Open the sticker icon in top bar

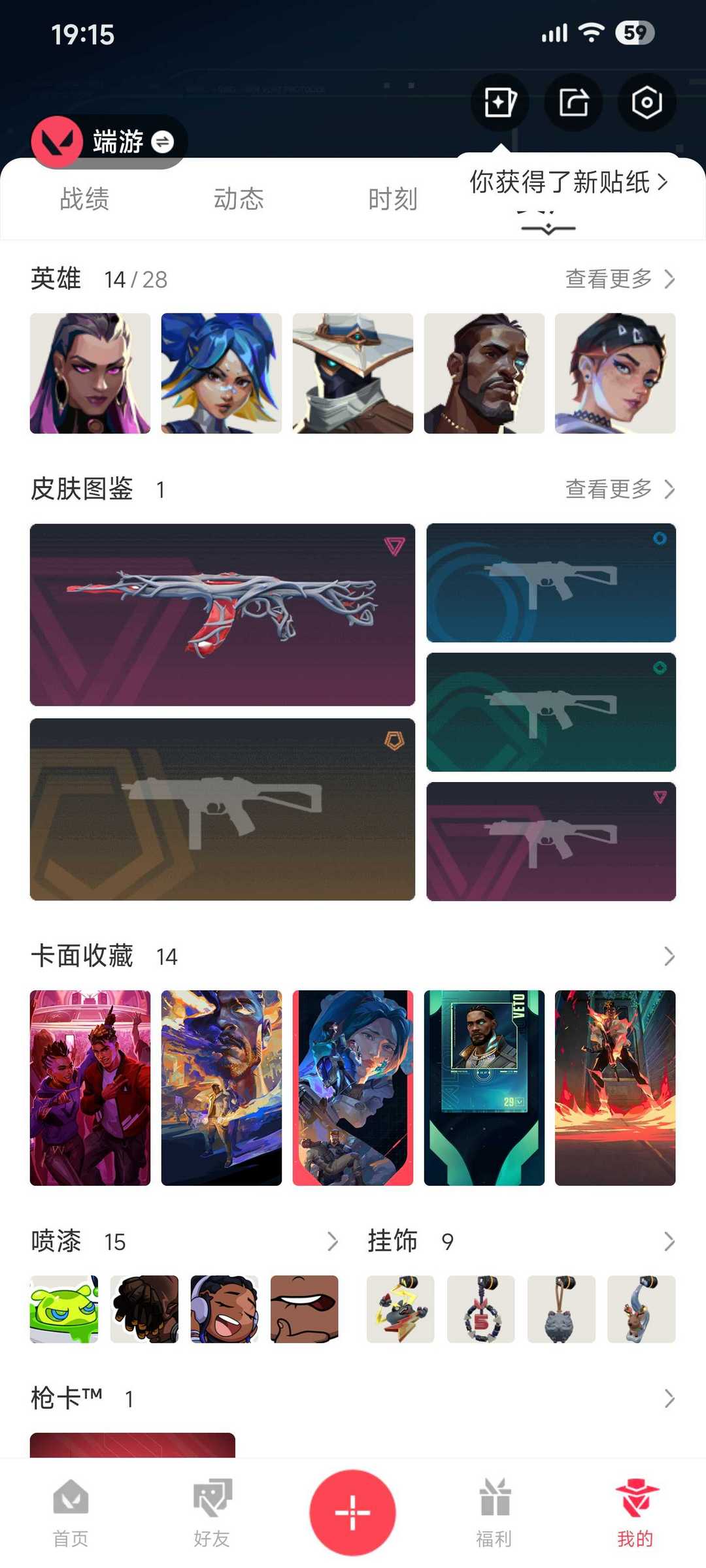coord(500,103)
